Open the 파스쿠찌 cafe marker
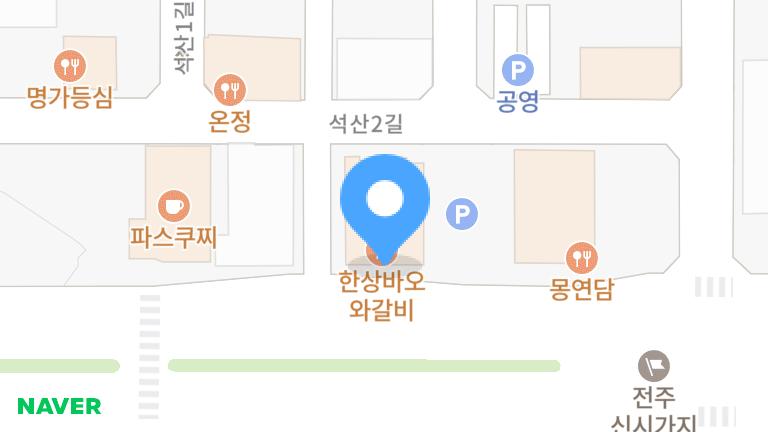The image size is (768, 432). point(174,206)
